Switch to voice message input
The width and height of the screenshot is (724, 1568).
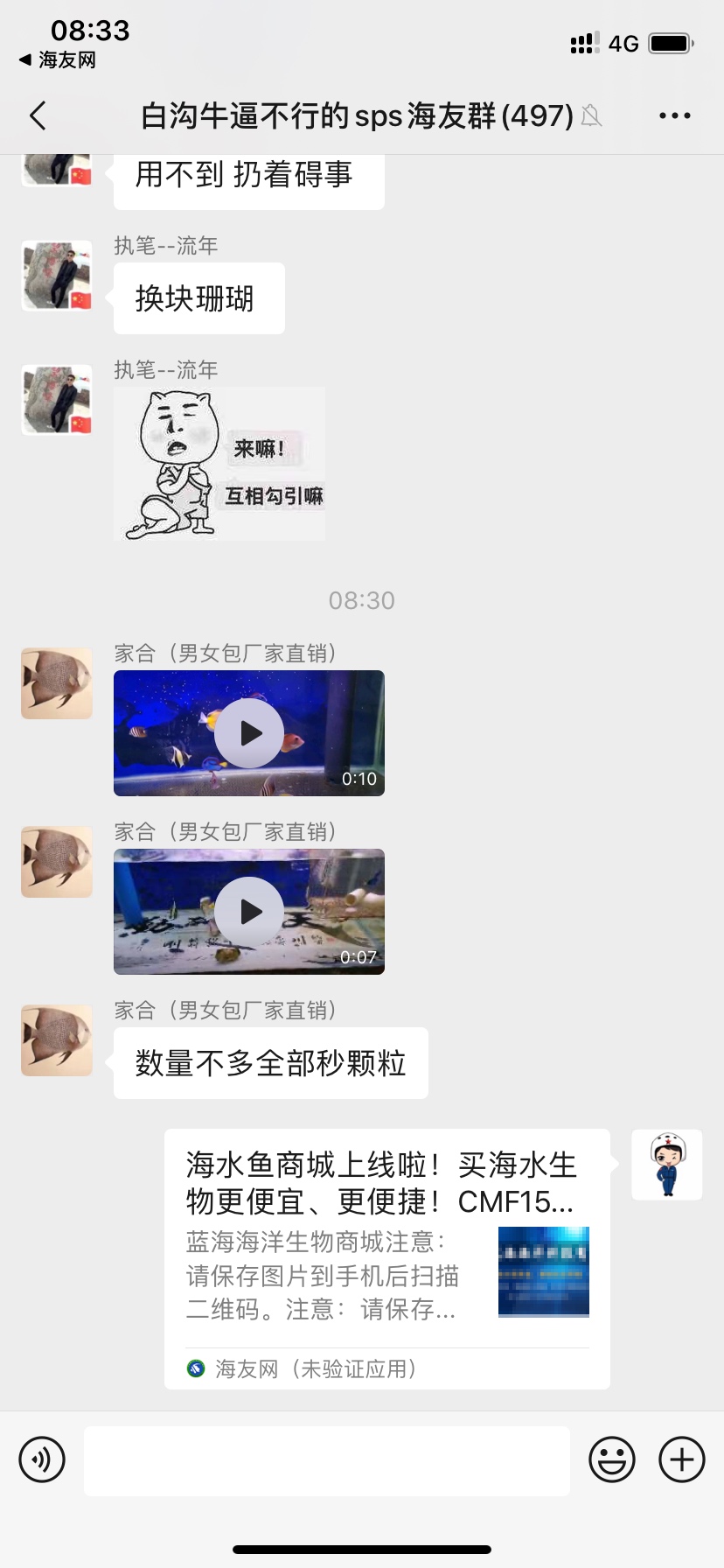[x=42, y=1459]
